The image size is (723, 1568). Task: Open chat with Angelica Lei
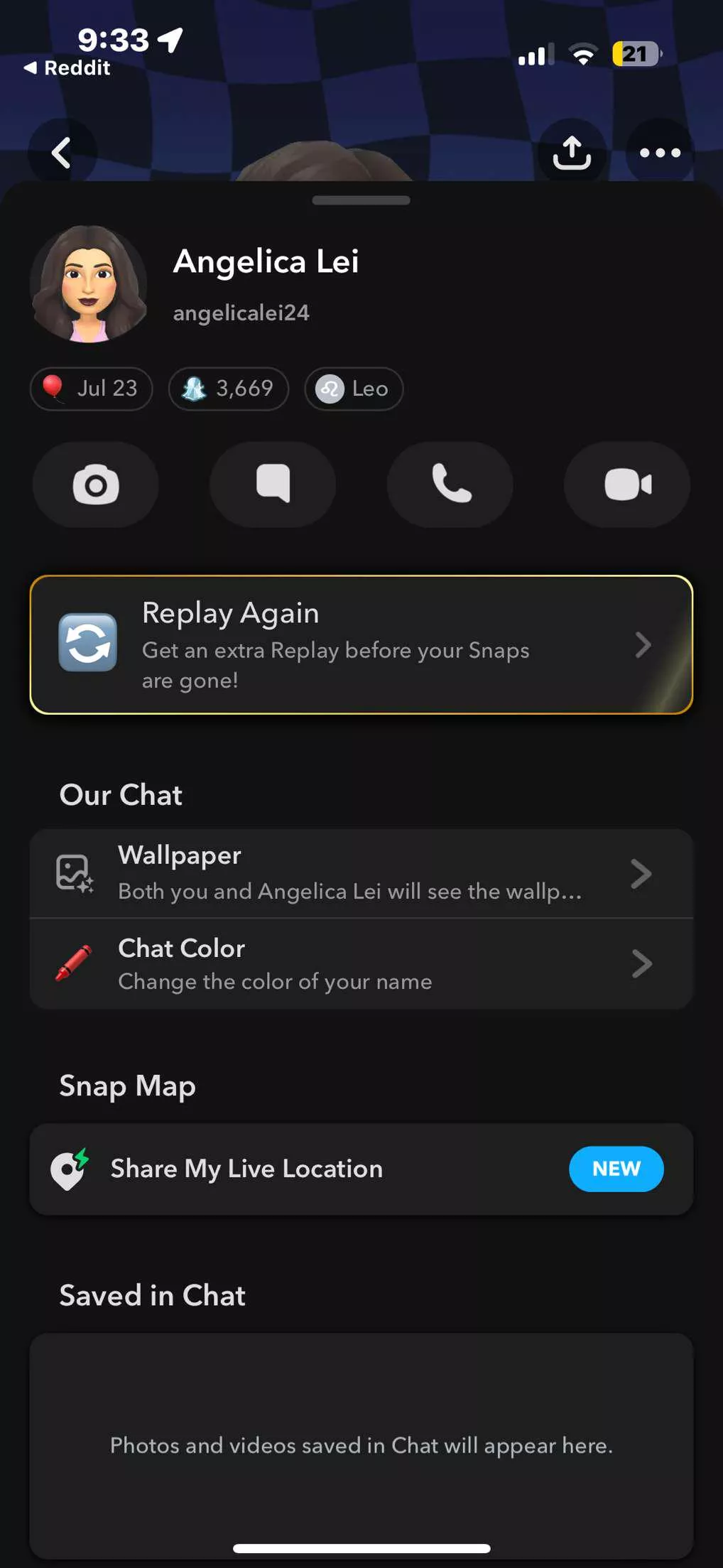tap(273, 485)
